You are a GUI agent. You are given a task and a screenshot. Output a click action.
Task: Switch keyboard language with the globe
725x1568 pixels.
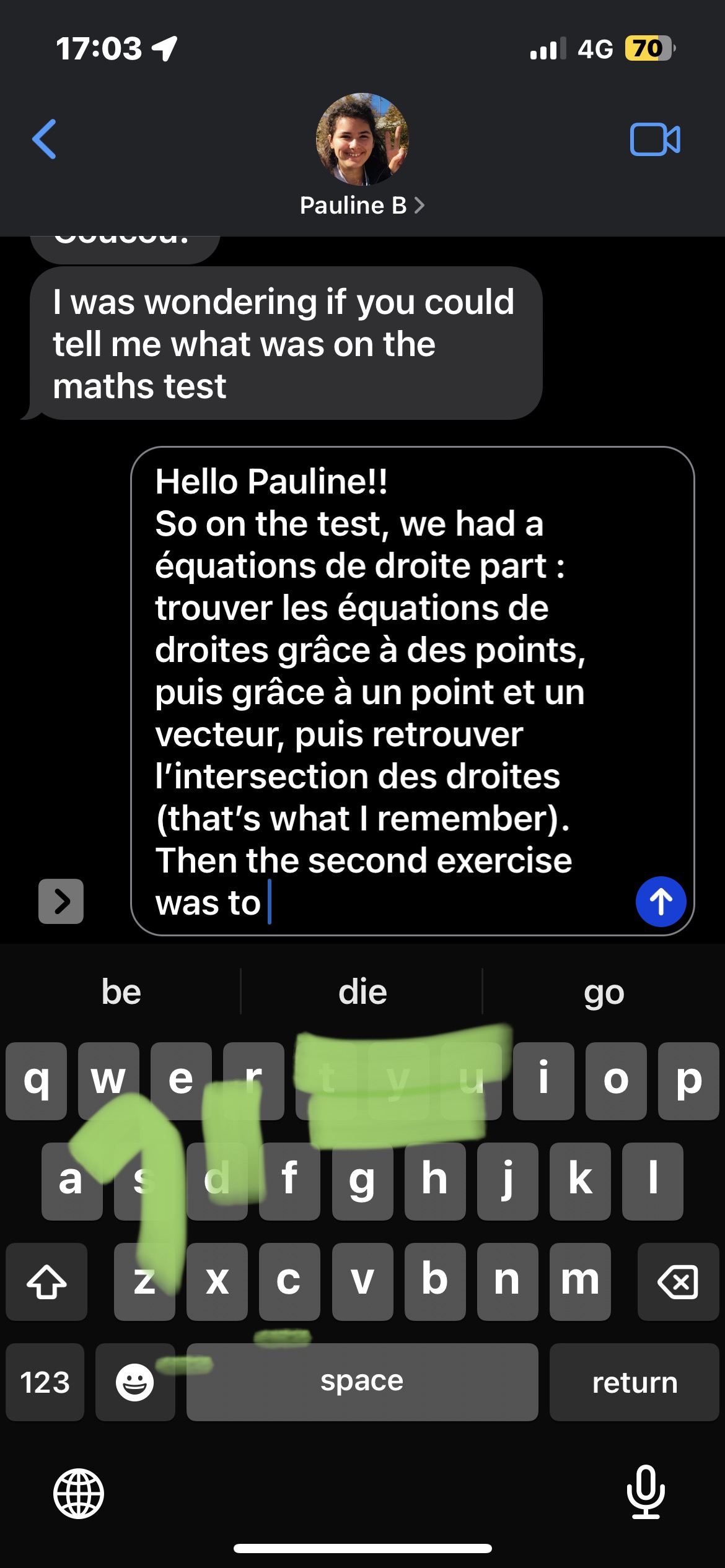79,1494
